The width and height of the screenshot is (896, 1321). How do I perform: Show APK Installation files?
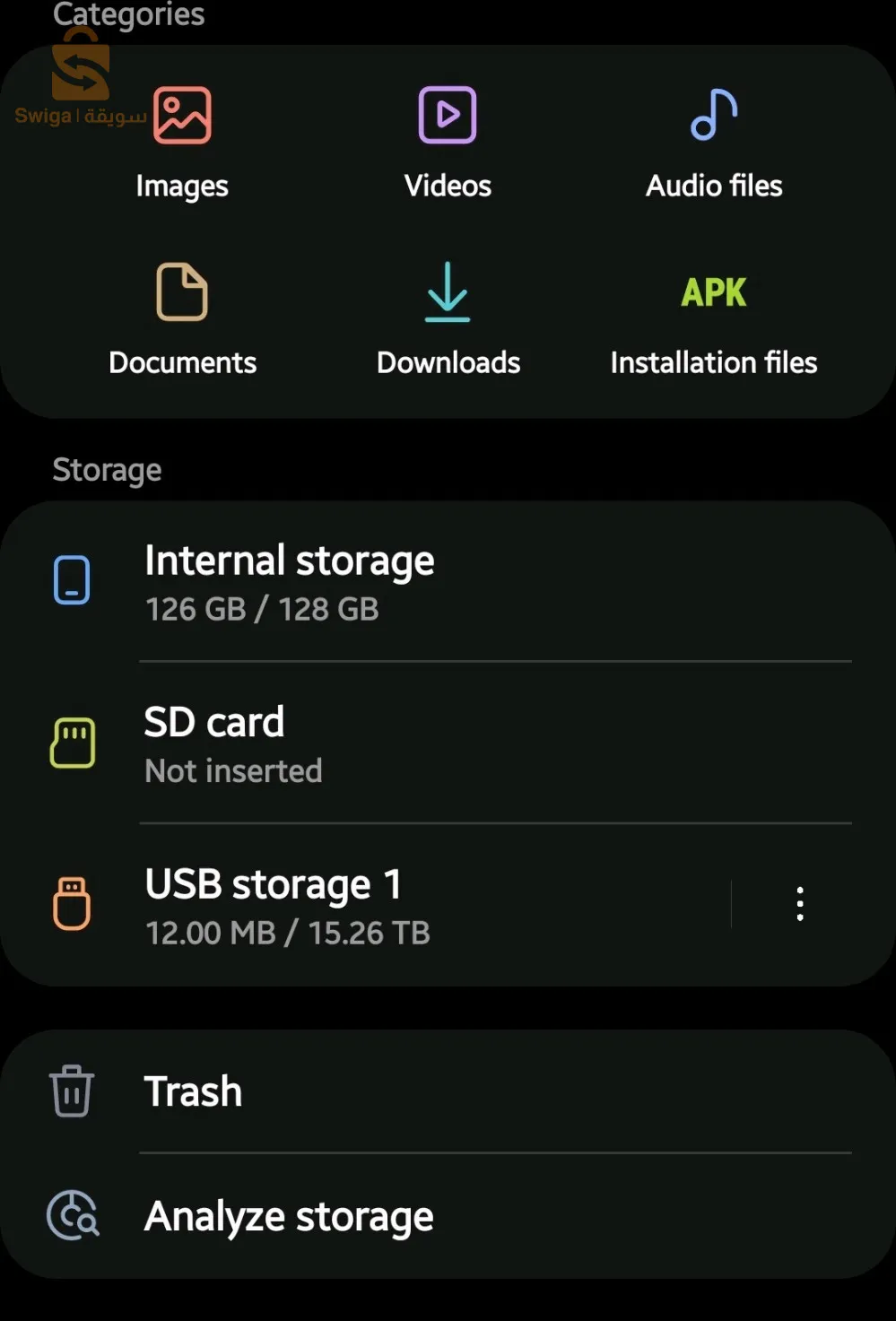click(714, 317)
